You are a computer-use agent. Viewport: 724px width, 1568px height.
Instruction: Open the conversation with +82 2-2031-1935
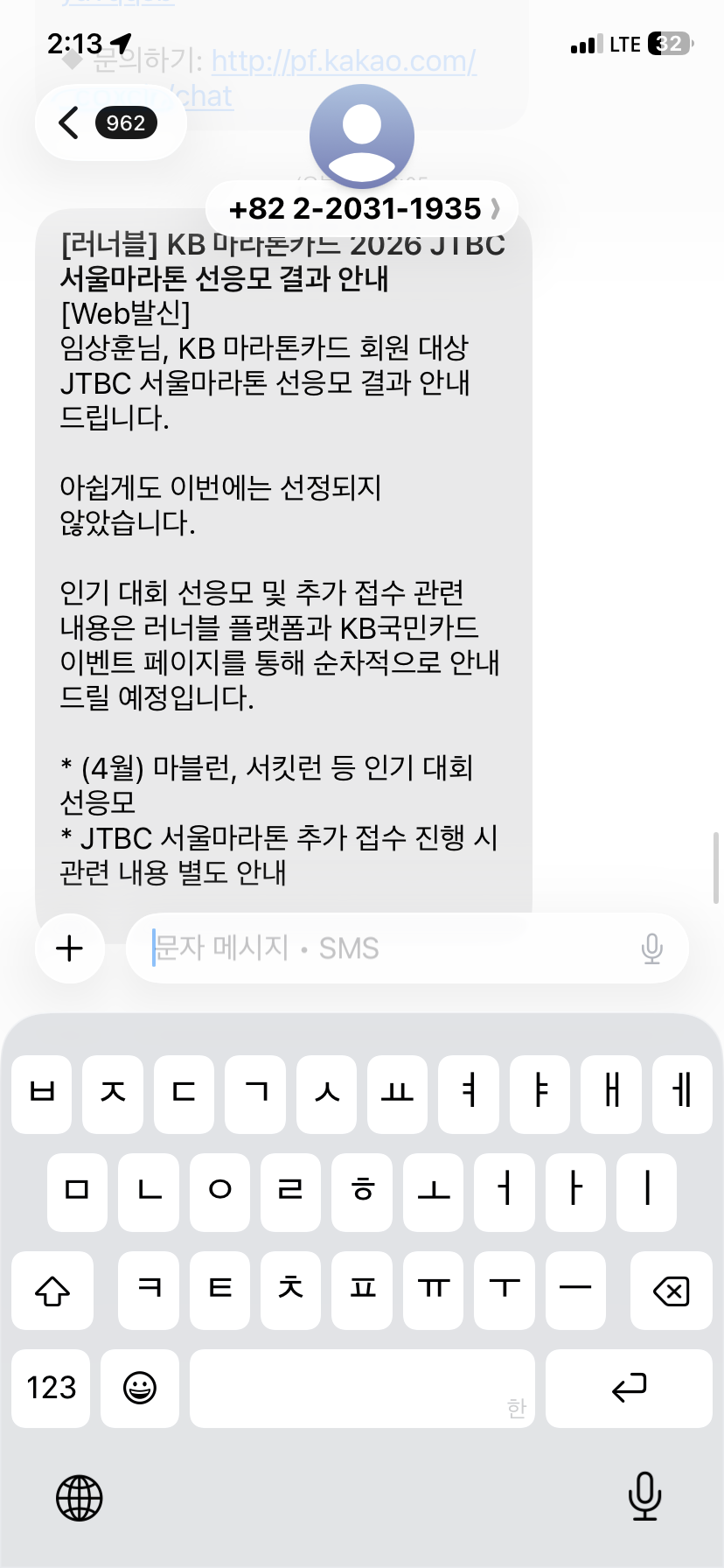click(354, 208)
